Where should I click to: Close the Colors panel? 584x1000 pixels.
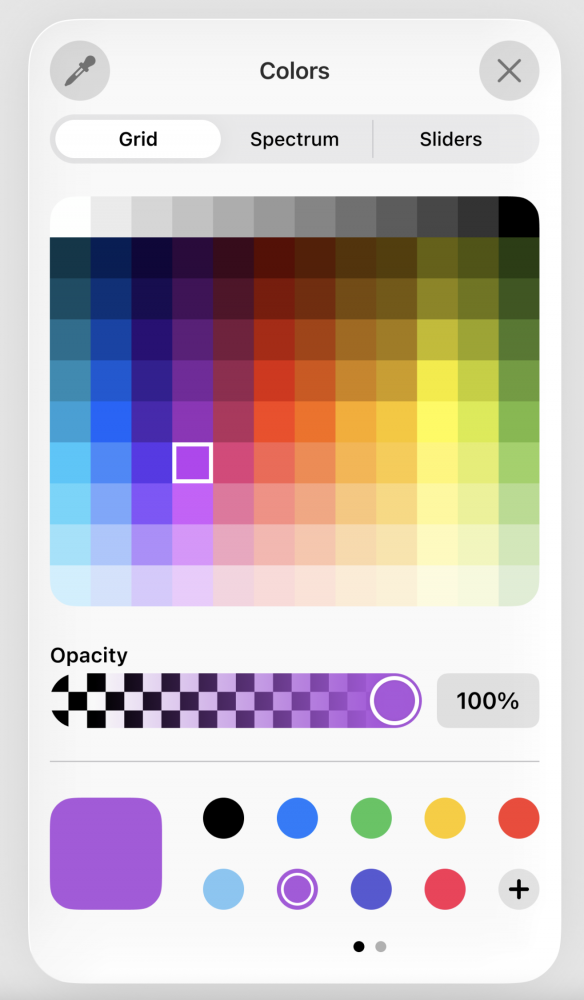tap(509, 71)
